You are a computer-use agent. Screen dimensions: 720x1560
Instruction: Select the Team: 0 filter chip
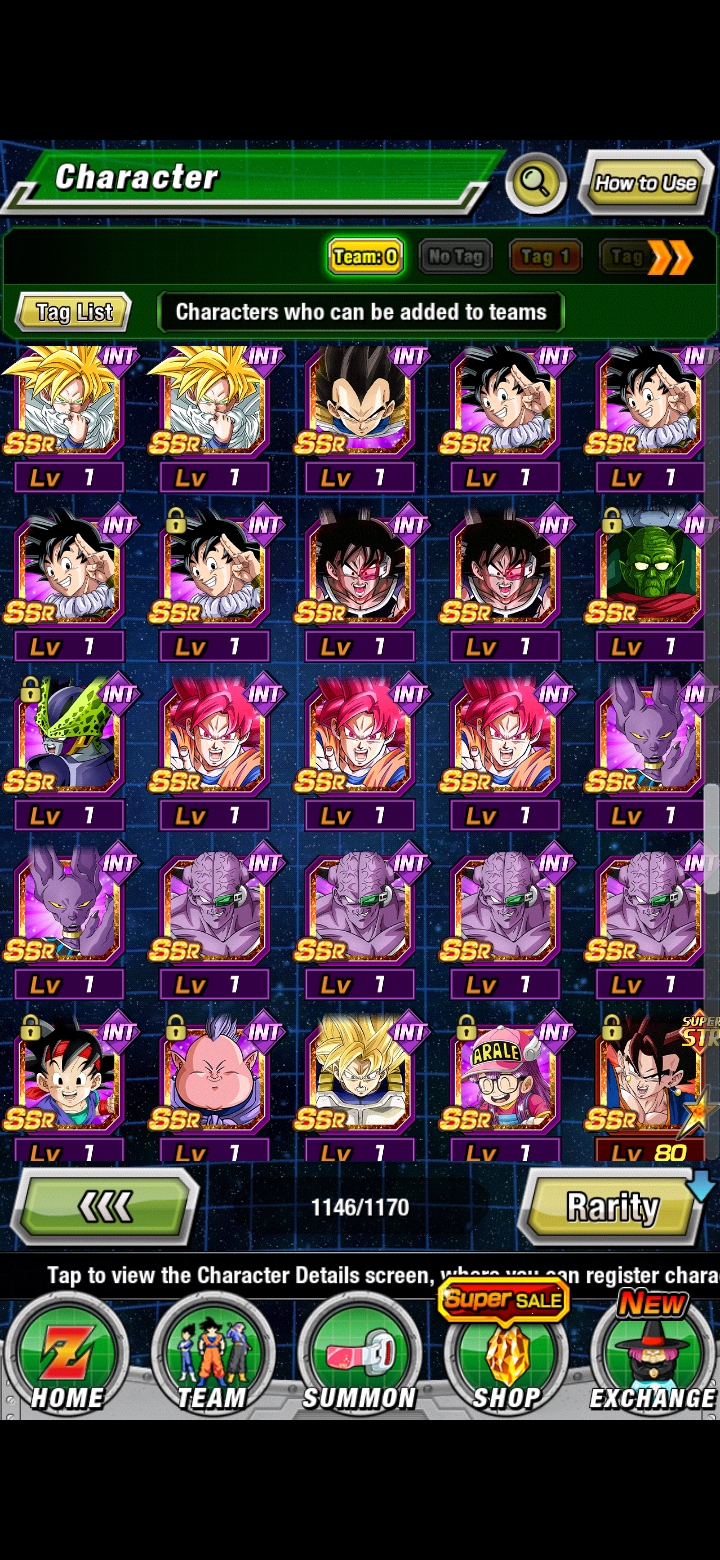(x=365, y=257)
